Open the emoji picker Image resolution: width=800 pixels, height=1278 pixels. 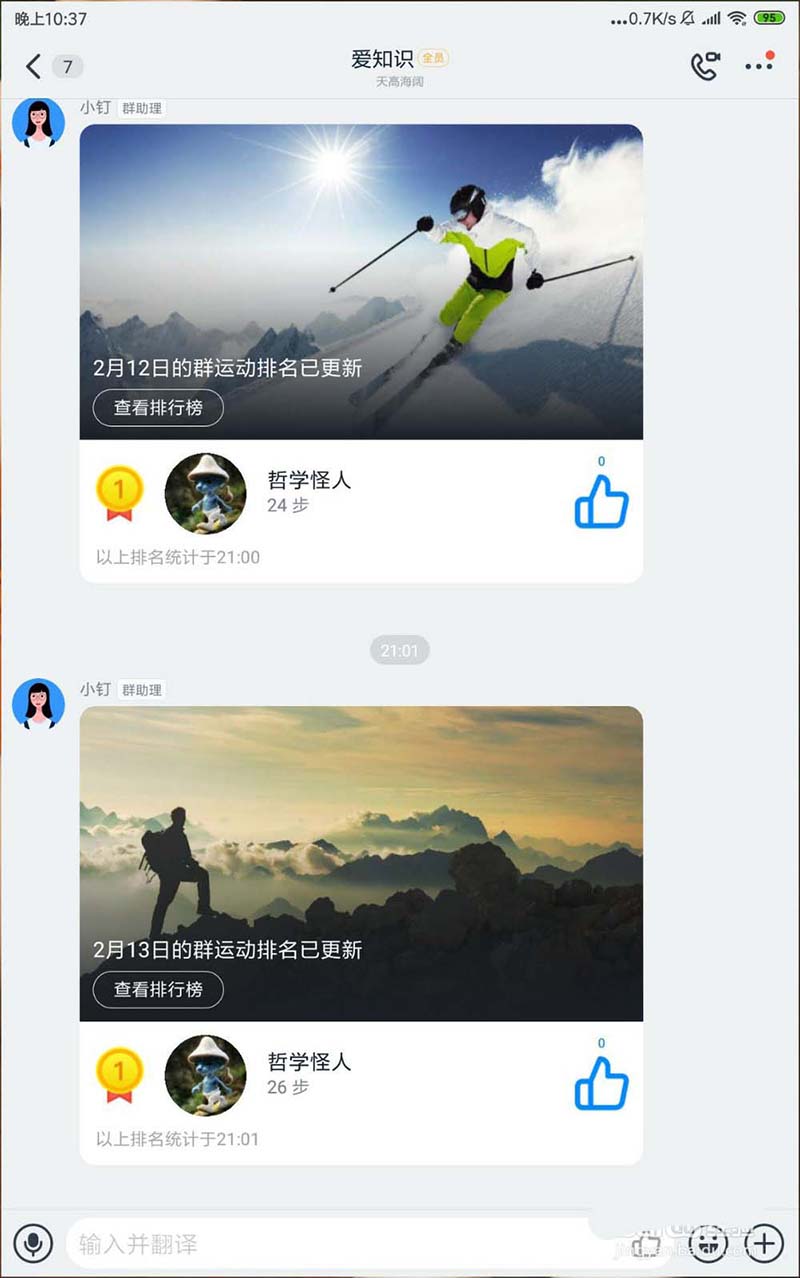click(x=708, y=1244)
